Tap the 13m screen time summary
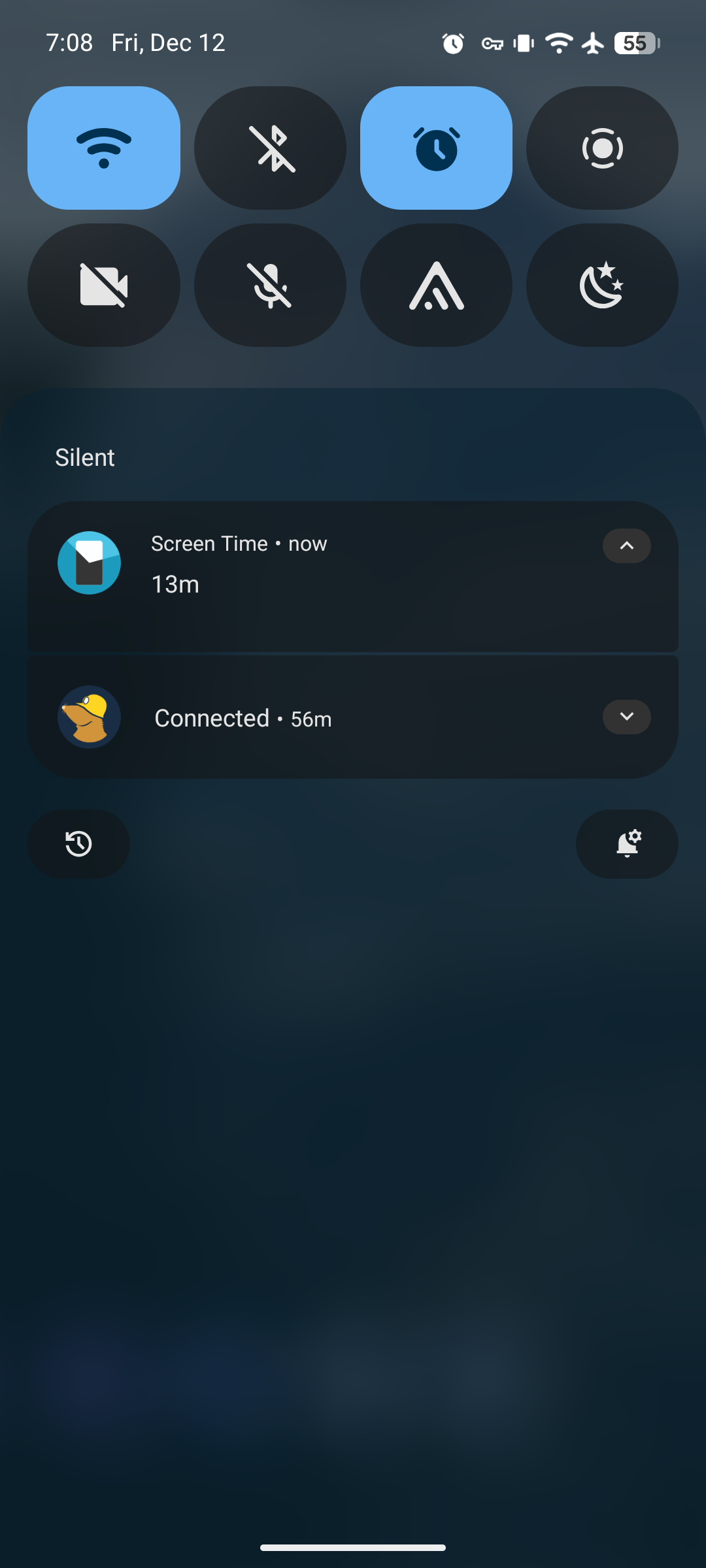Viewport: 706px width, 1568px height. coord(175,584)
